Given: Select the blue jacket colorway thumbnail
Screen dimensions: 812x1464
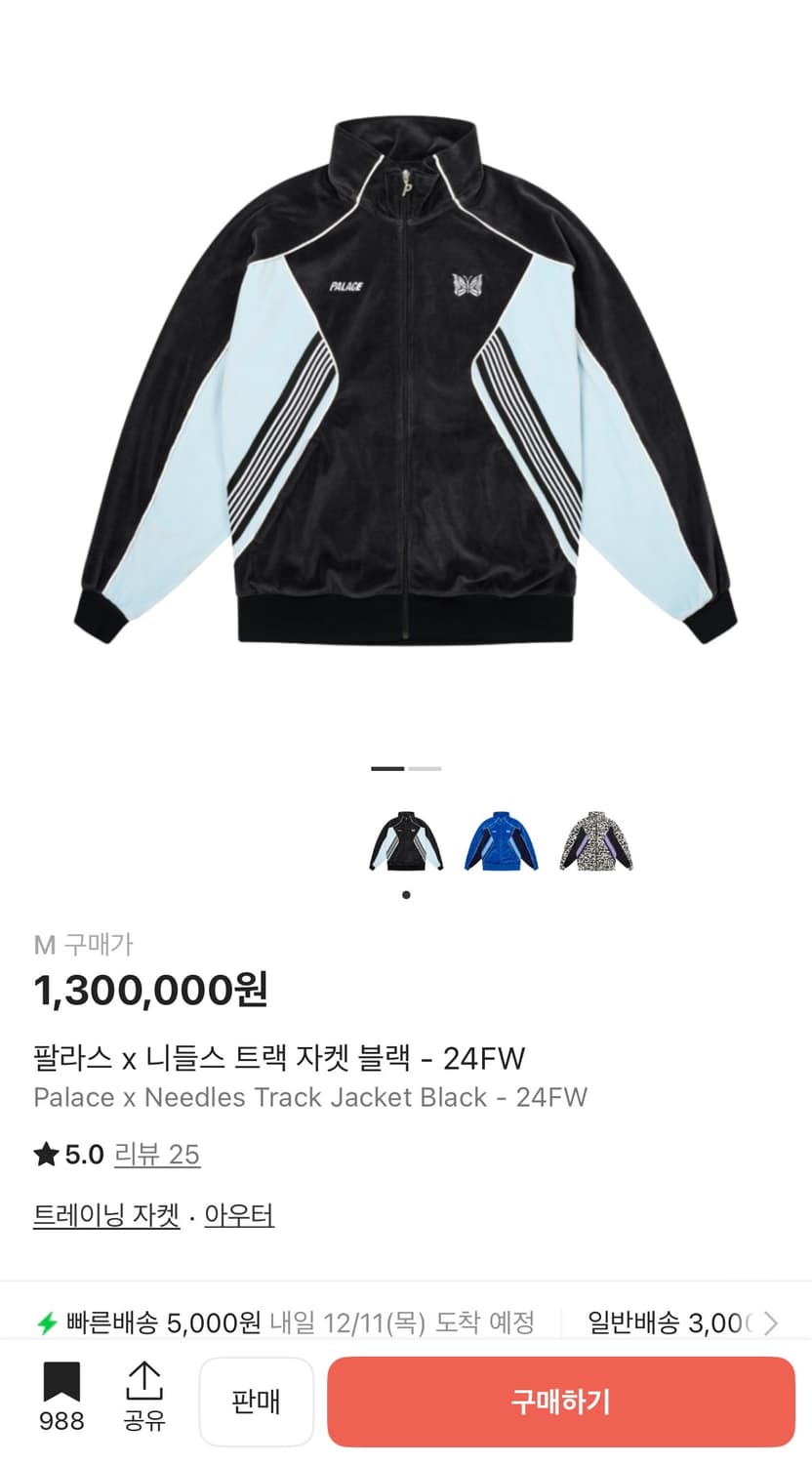Looking at the screenshot, I should 501,841.
